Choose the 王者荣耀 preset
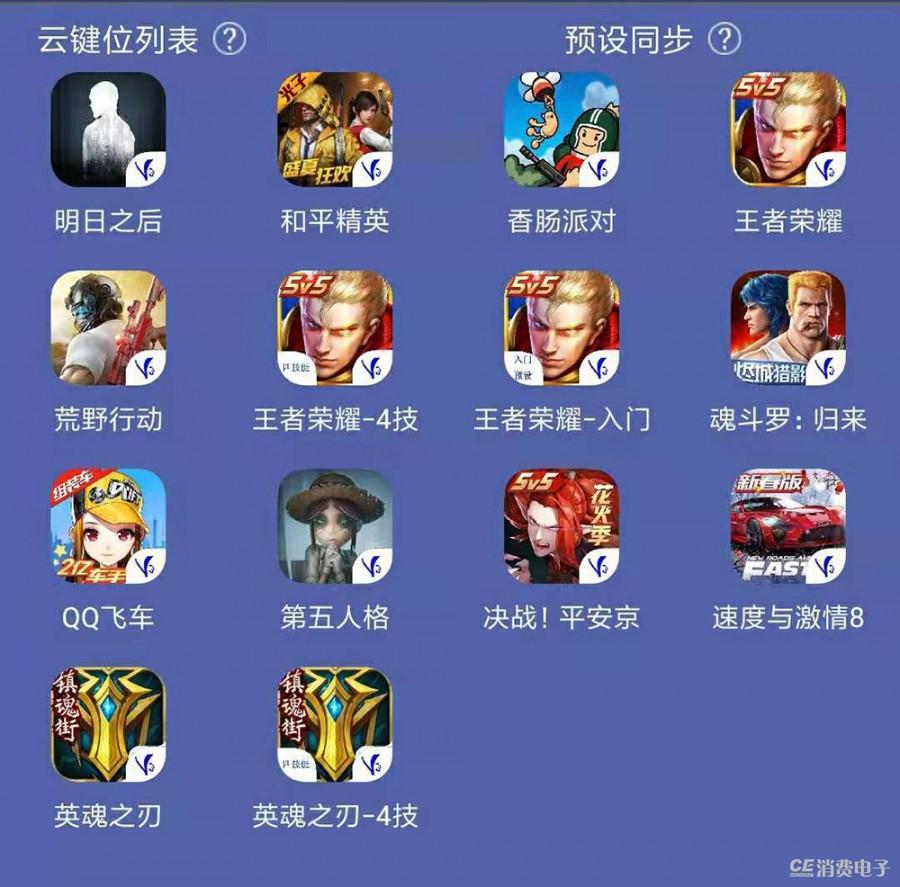This screenshot has height=887, width=900. pos(788,130)
